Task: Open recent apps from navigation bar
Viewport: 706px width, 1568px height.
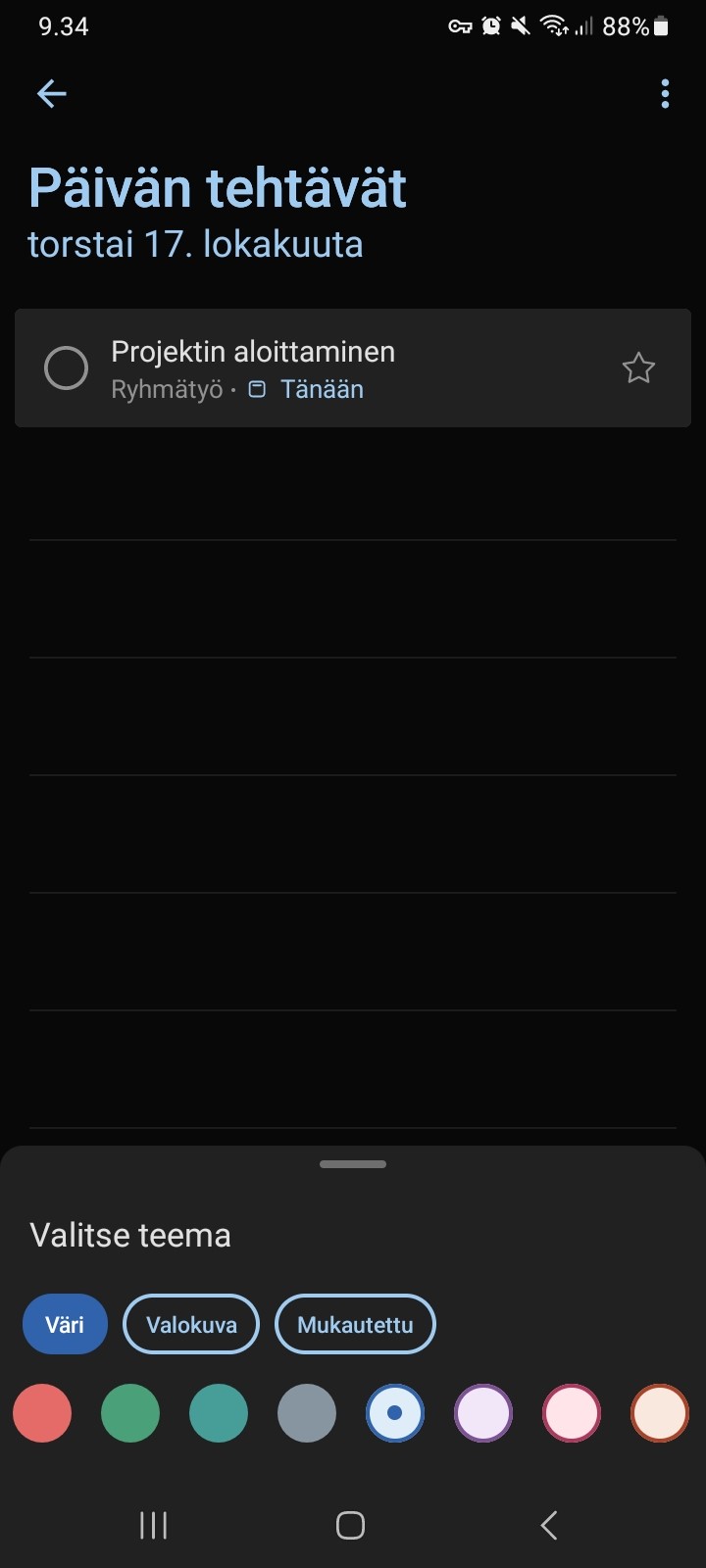Action: point(154,1525)
